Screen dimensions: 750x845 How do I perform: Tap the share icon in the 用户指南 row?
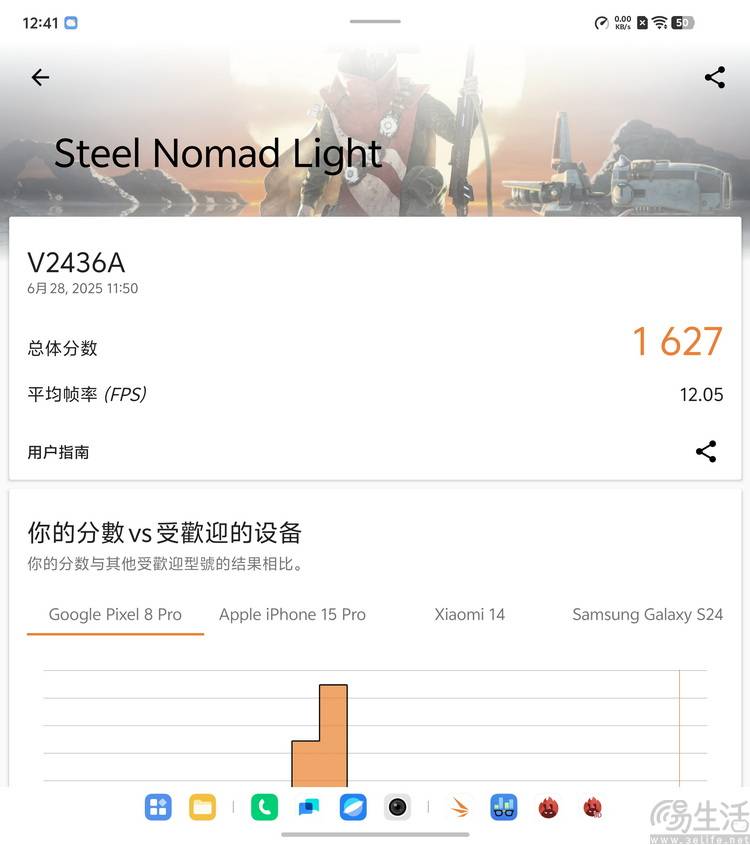706,452
